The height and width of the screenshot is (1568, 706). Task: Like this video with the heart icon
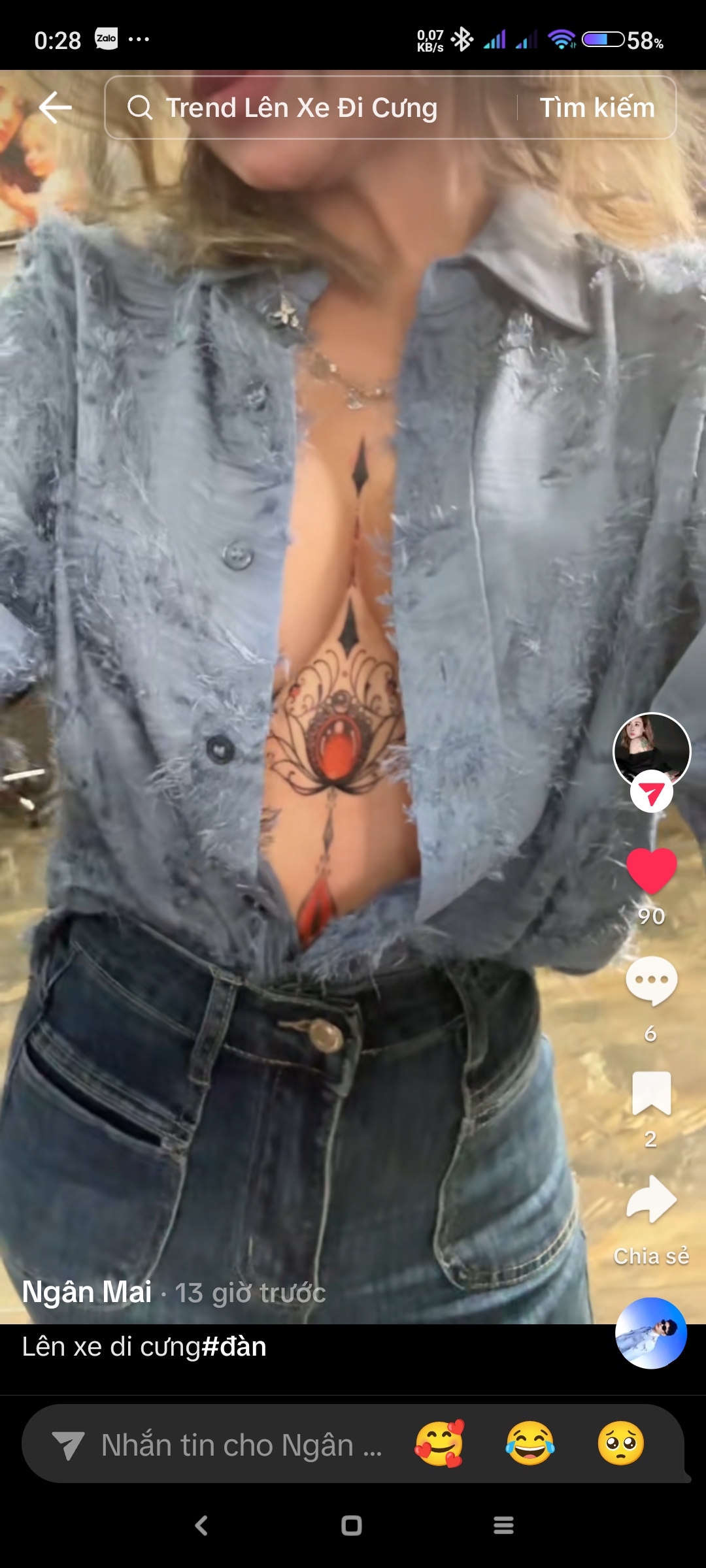[x=651, y=870]
